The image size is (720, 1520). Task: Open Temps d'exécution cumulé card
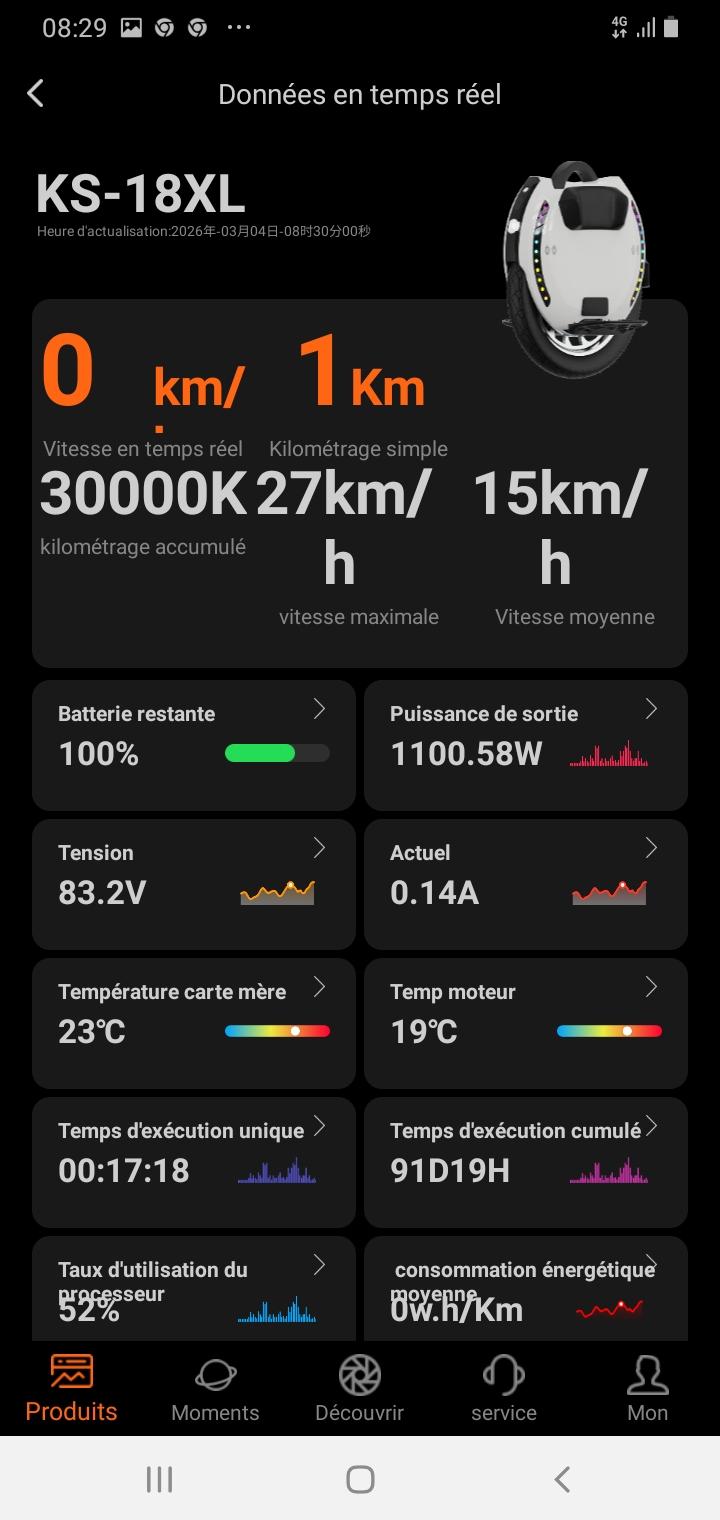pos(525,1161)
